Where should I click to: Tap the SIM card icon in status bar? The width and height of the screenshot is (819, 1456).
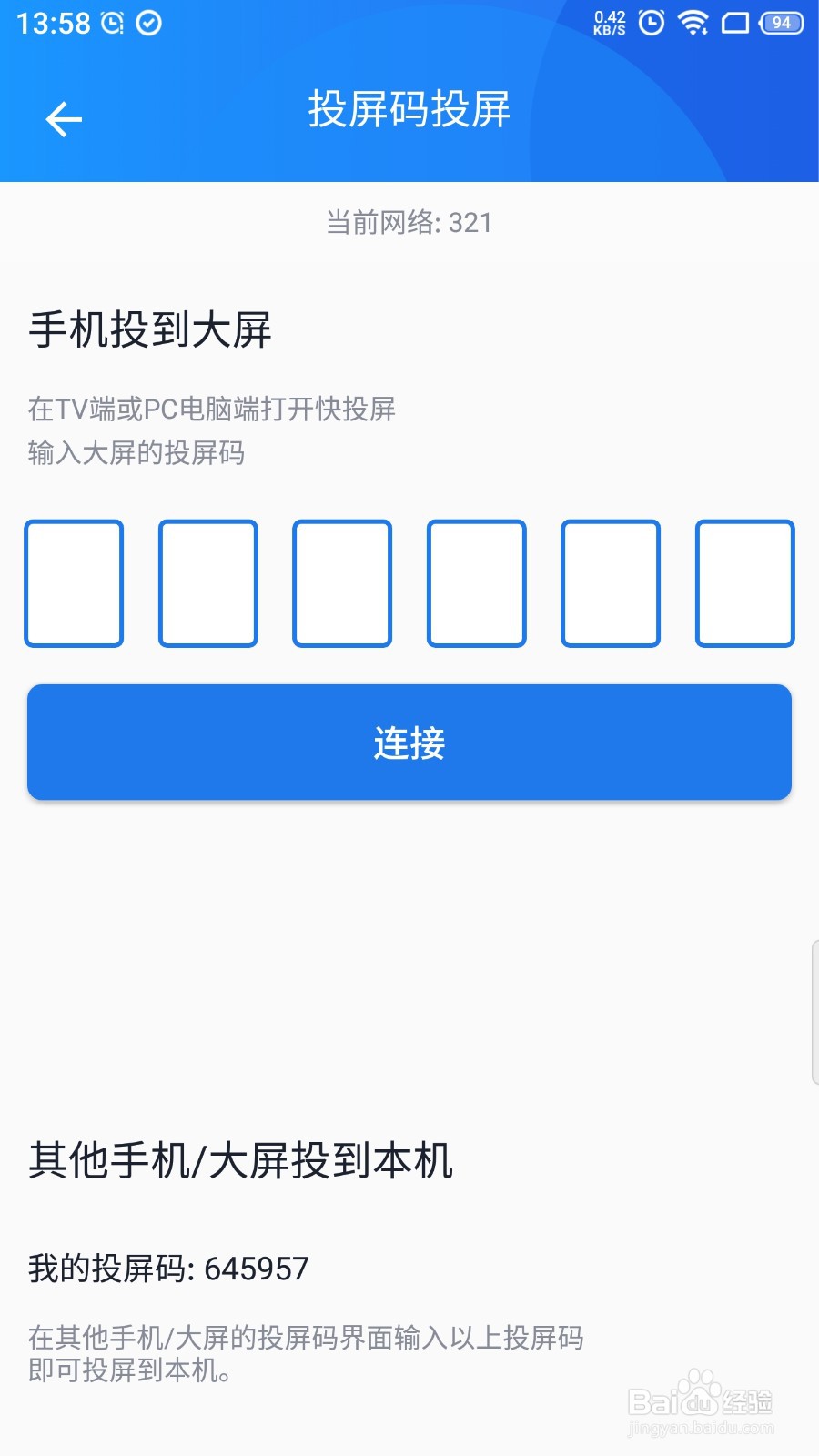click(x=737, y=23)
